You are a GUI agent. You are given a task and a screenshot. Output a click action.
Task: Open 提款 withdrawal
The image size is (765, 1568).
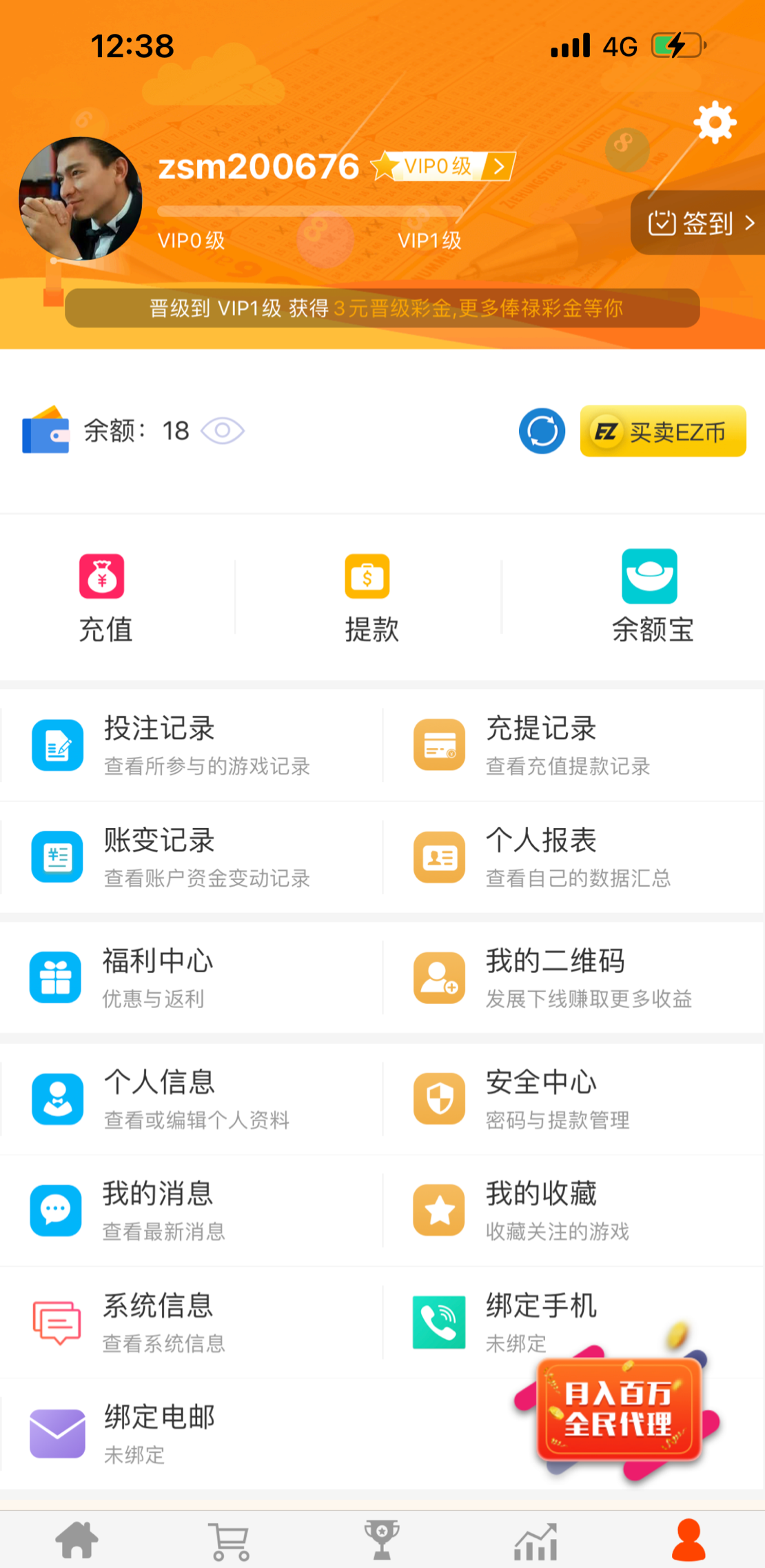[369, 597]
